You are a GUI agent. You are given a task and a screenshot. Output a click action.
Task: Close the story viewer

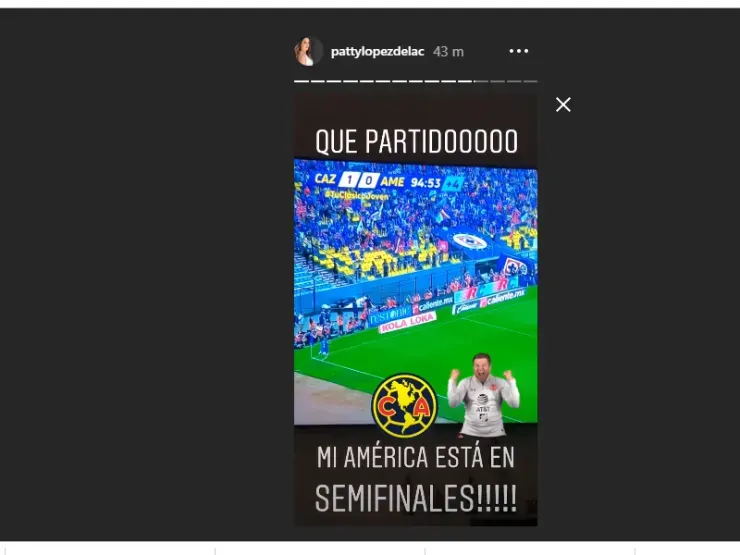click(563, 105)
